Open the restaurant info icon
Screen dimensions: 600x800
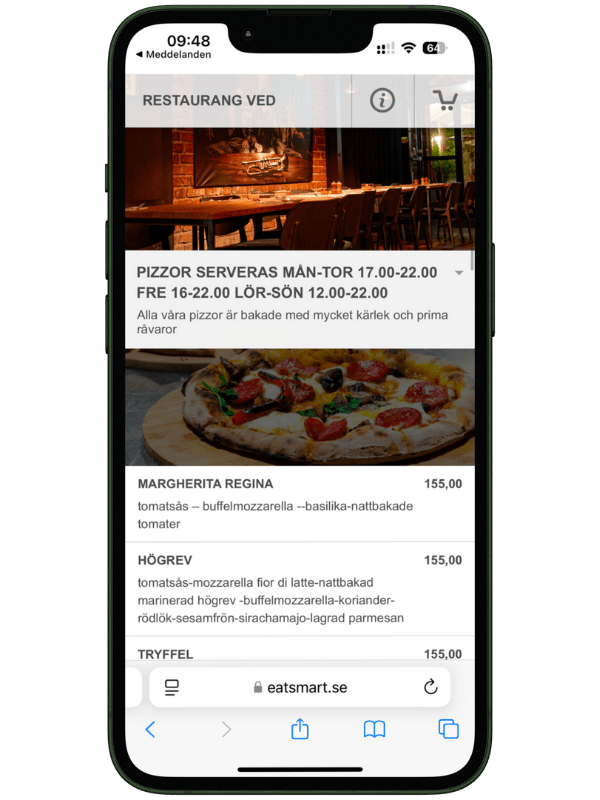click(382, 100)
